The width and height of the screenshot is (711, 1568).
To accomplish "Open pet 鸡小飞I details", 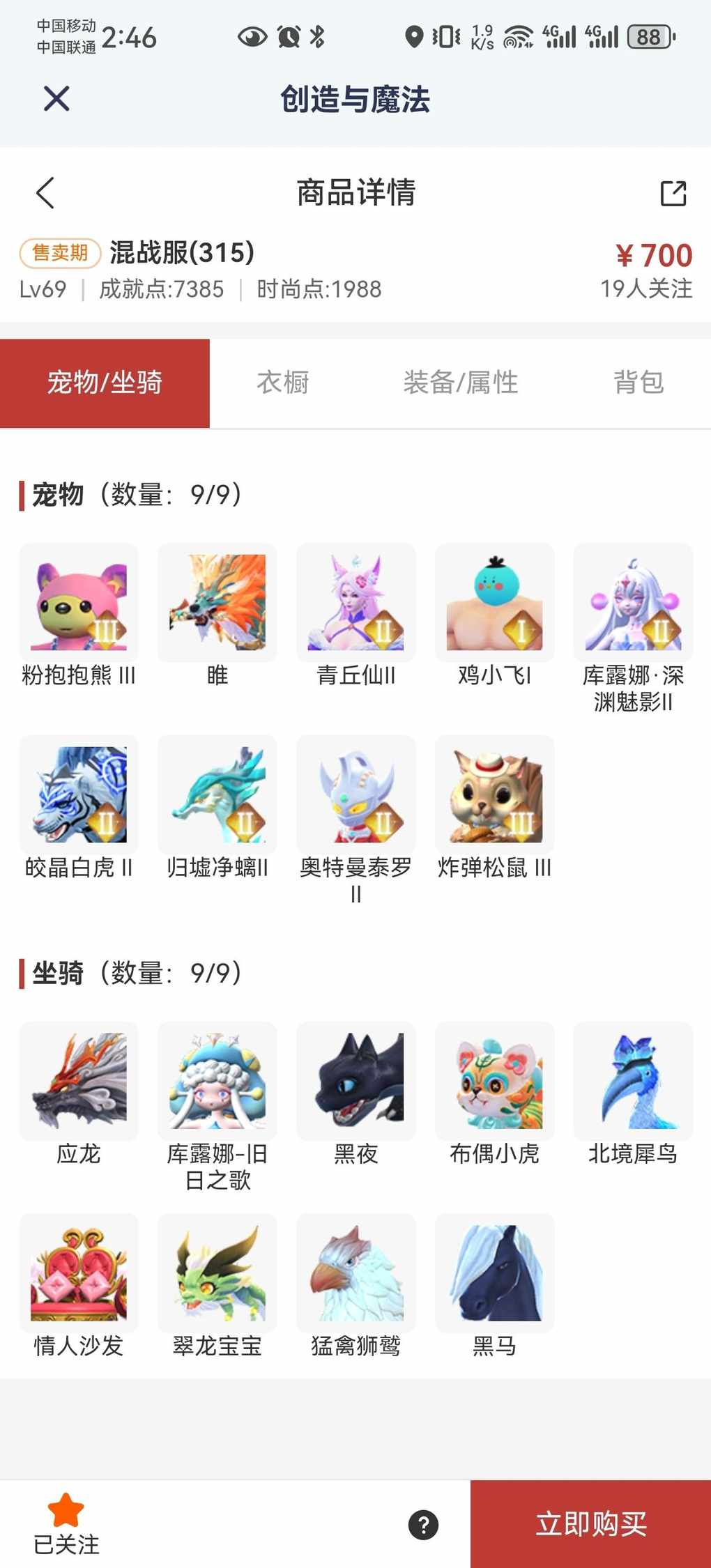I will [x=494, y=603].
